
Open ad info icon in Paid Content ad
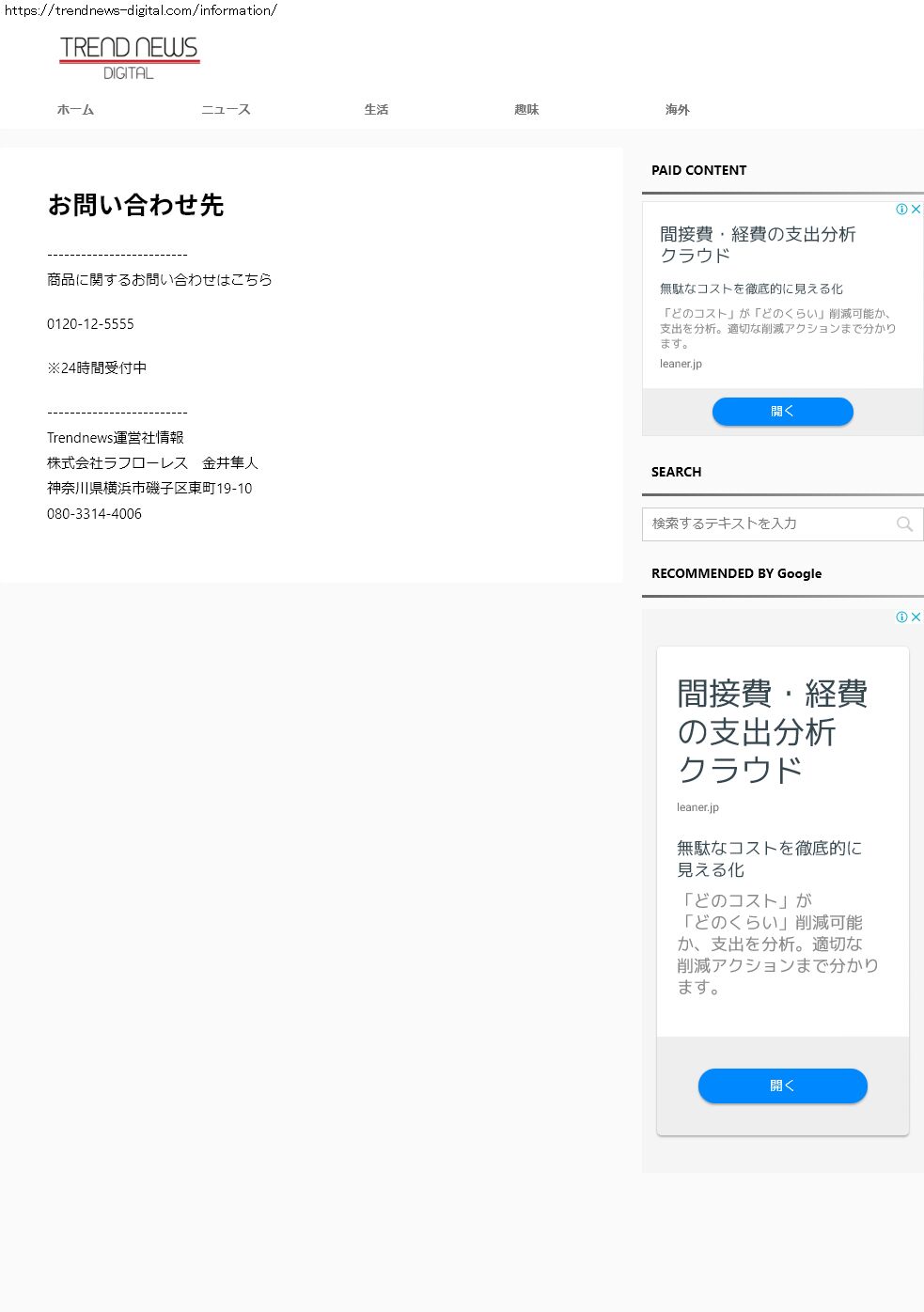tap(901, 210)
